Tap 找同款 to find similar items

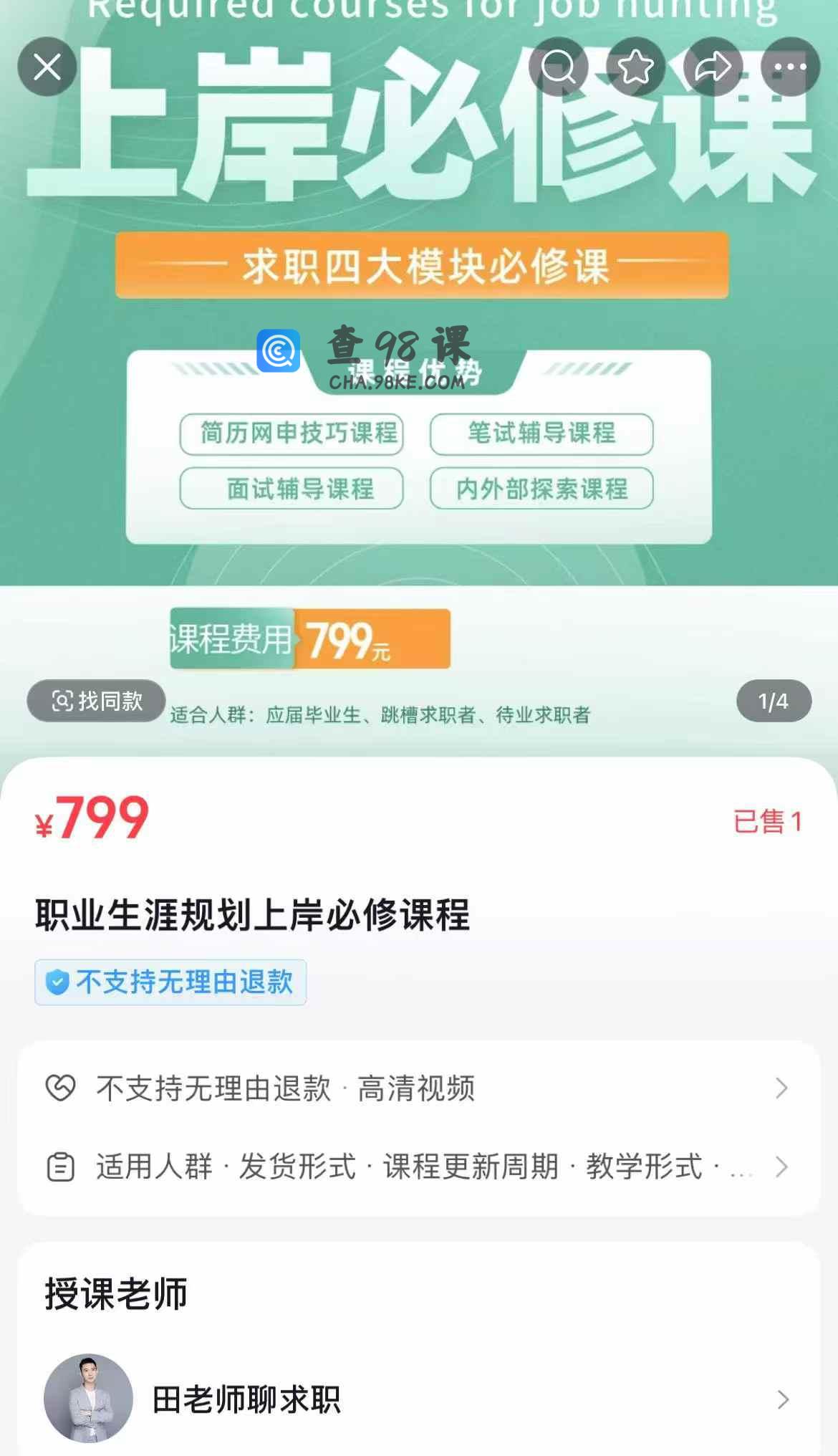[97, 701]
